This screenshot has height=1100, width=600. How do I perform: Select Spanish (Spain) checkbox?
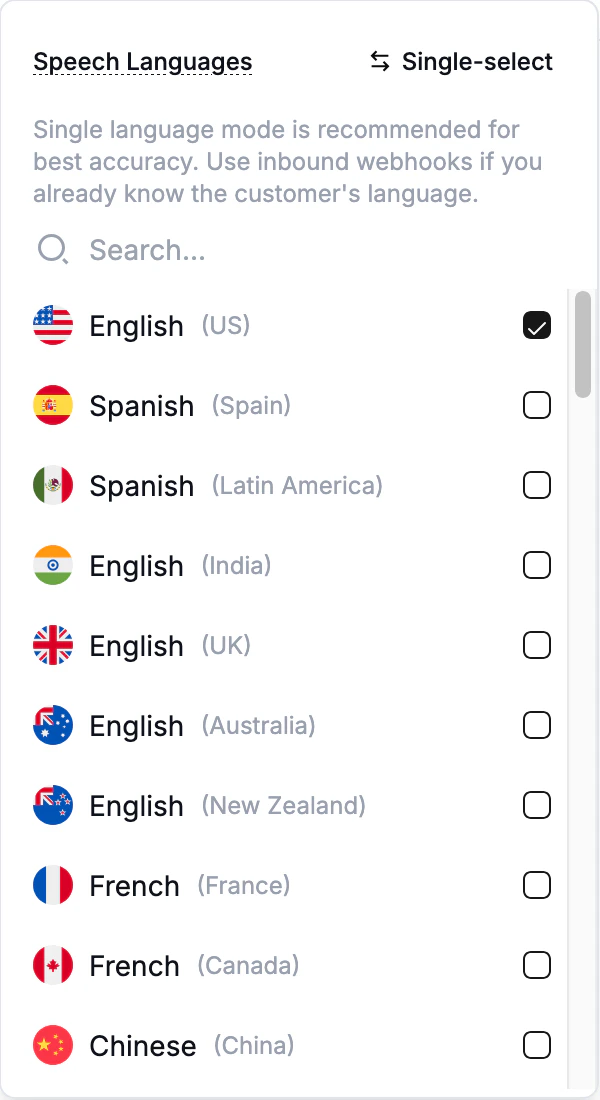point(537,406)
